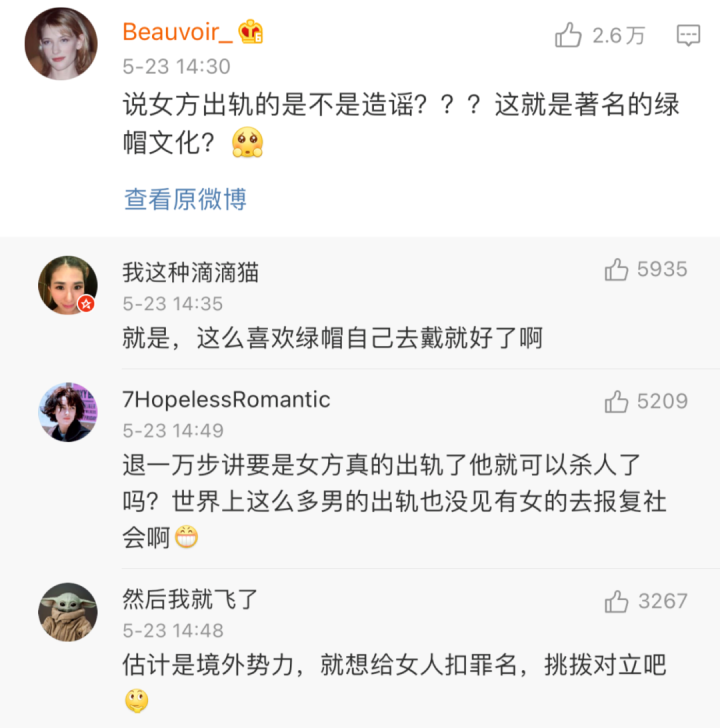
Task: Open 我这种滴滴猫's avatar
Action: tap(68, 285)
